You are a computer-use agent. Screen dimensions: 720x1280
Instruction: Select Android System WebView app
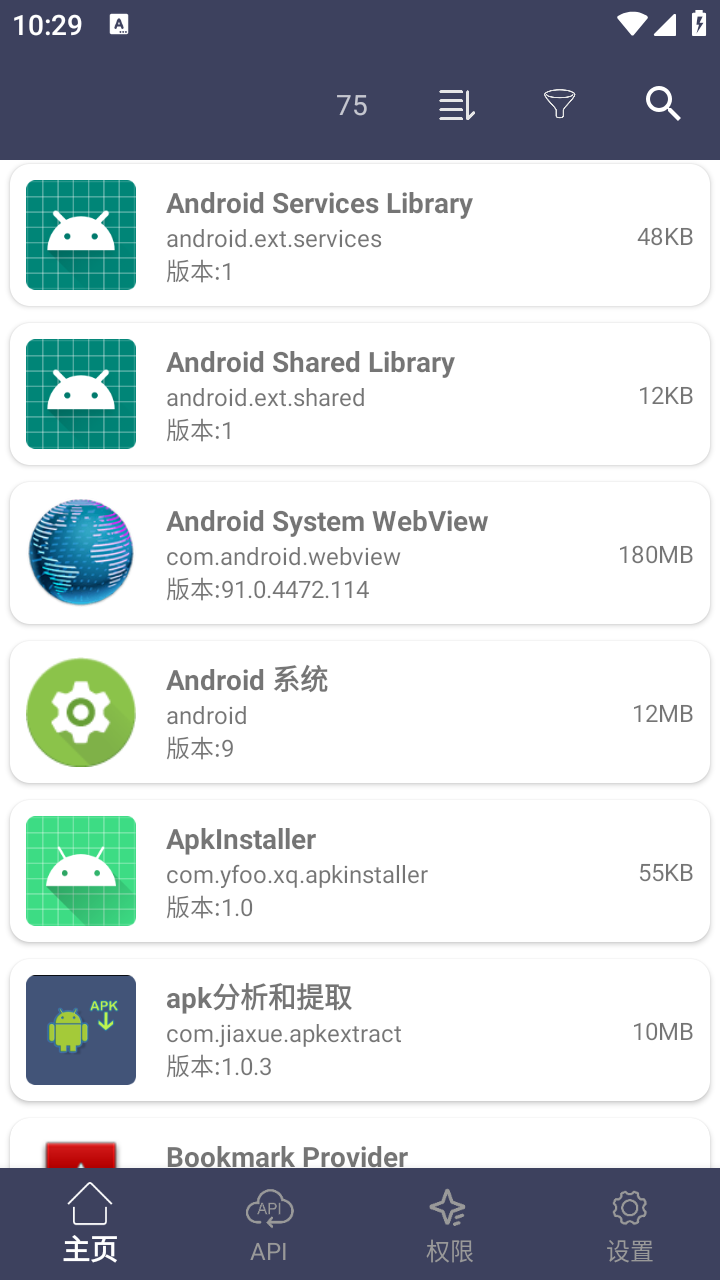tap(360, 554)
